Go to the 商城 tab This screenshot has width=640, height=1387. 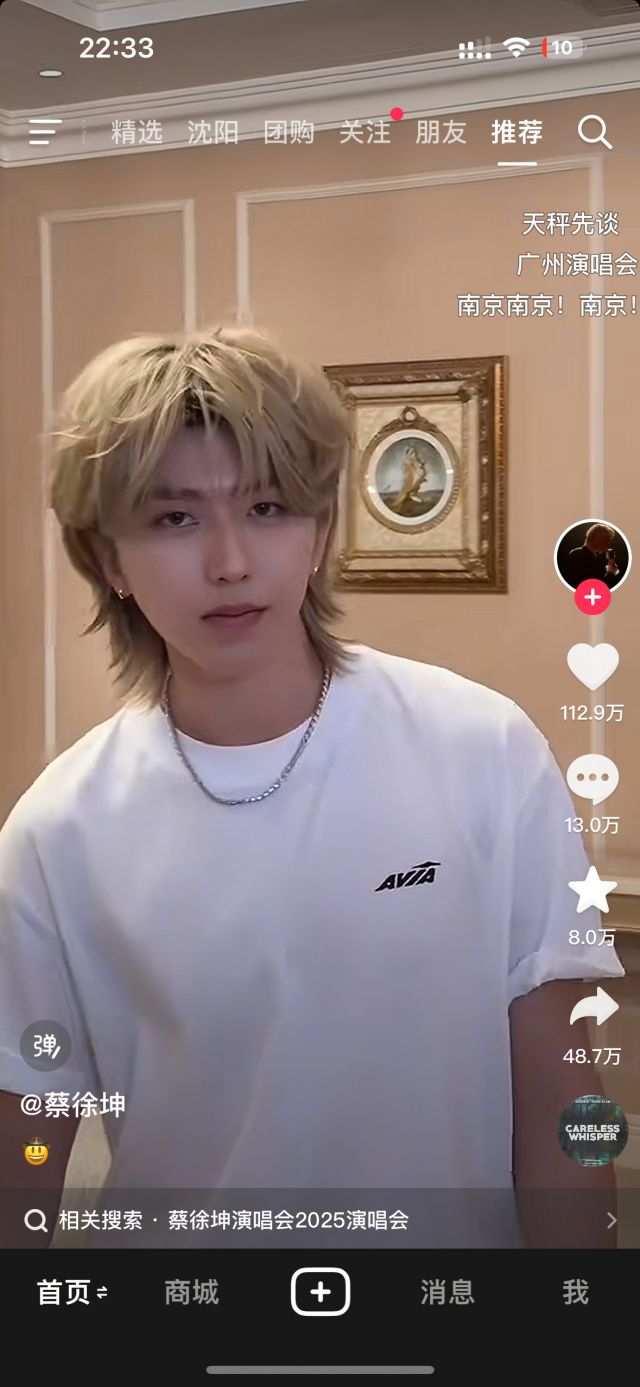(191, 1292)
